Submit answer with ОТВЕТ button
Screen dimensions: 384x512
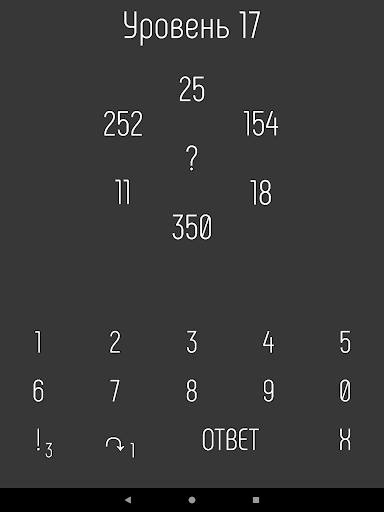[x=230, y=440]
